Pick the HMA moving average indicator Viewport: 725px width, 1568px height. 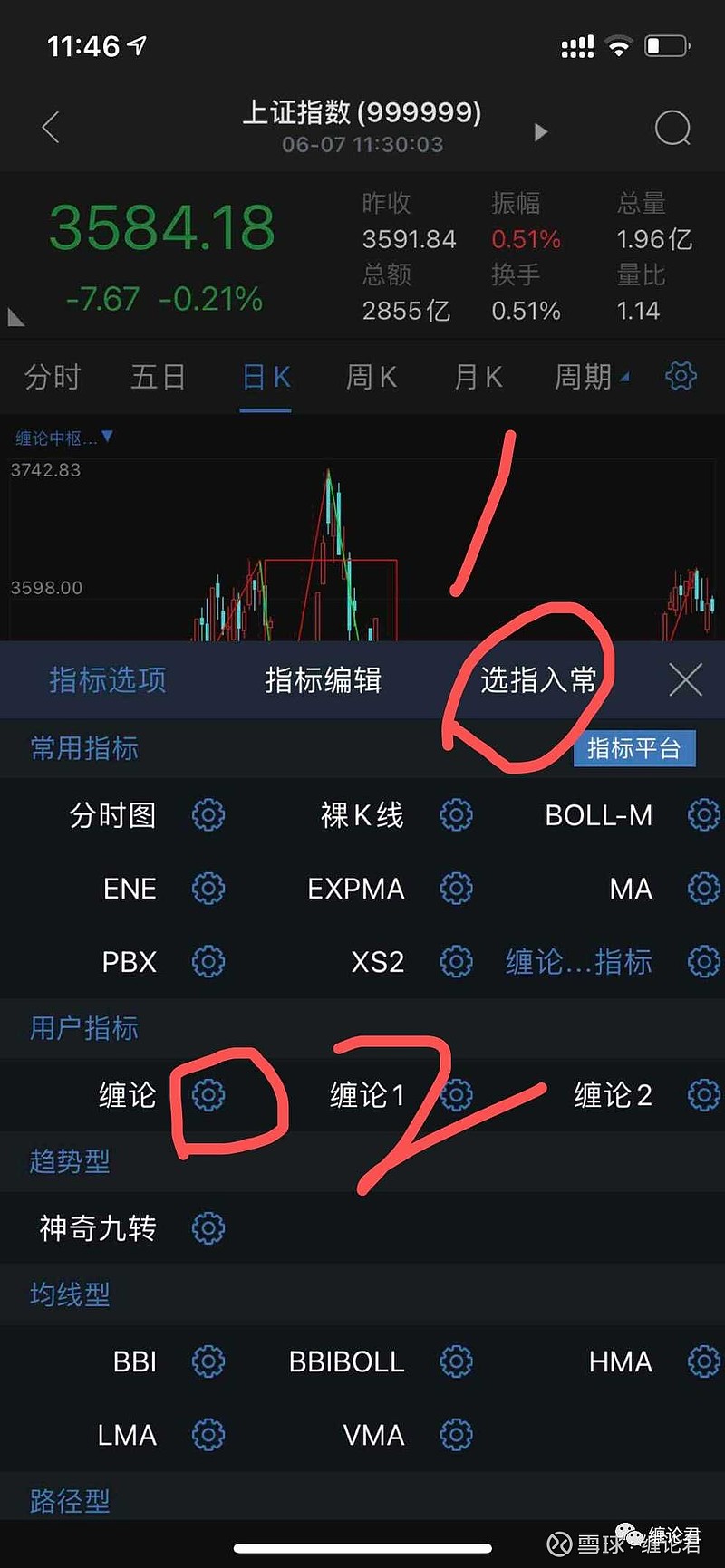(621, 1361)
